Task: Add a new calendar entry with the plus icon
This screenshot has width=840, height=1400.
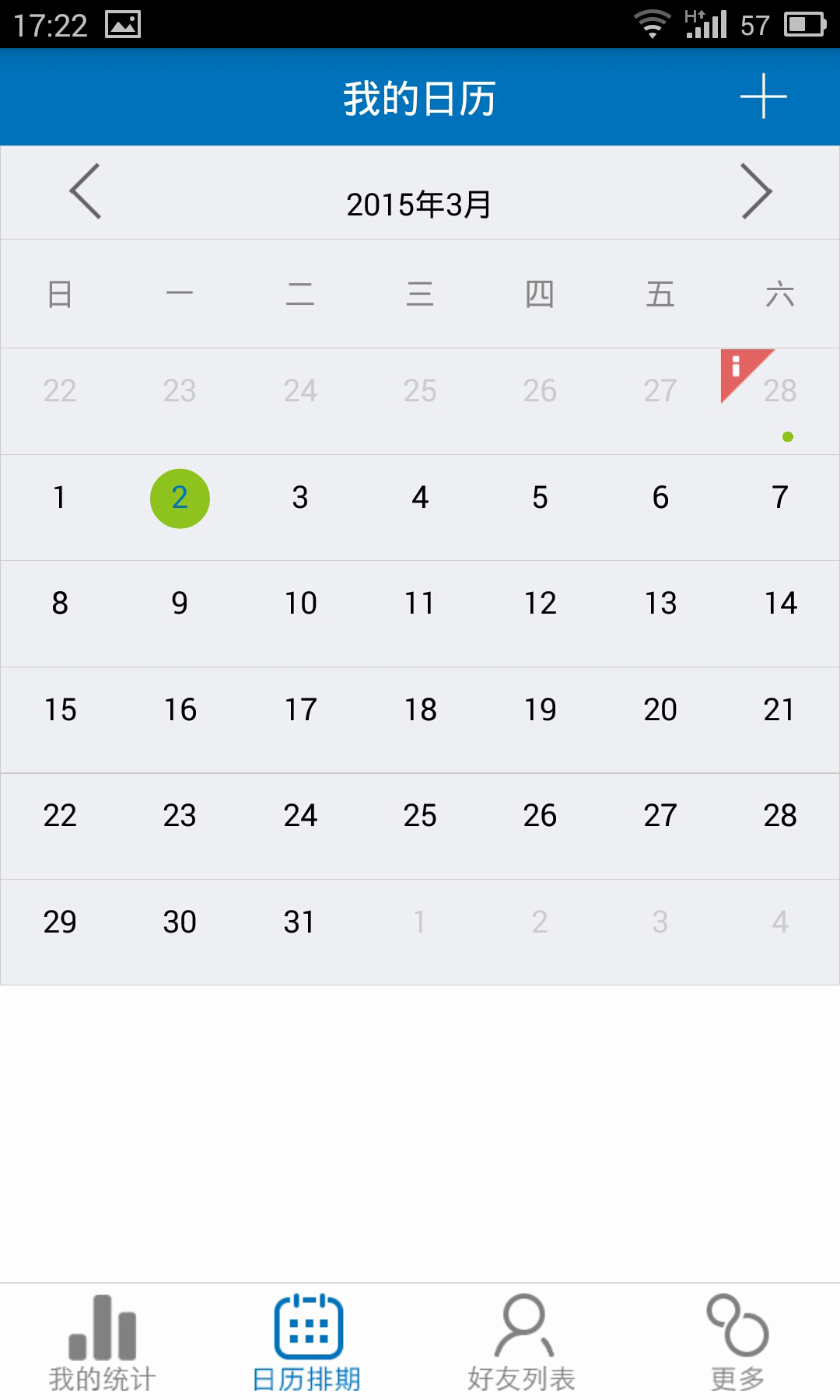Action: 763,96
